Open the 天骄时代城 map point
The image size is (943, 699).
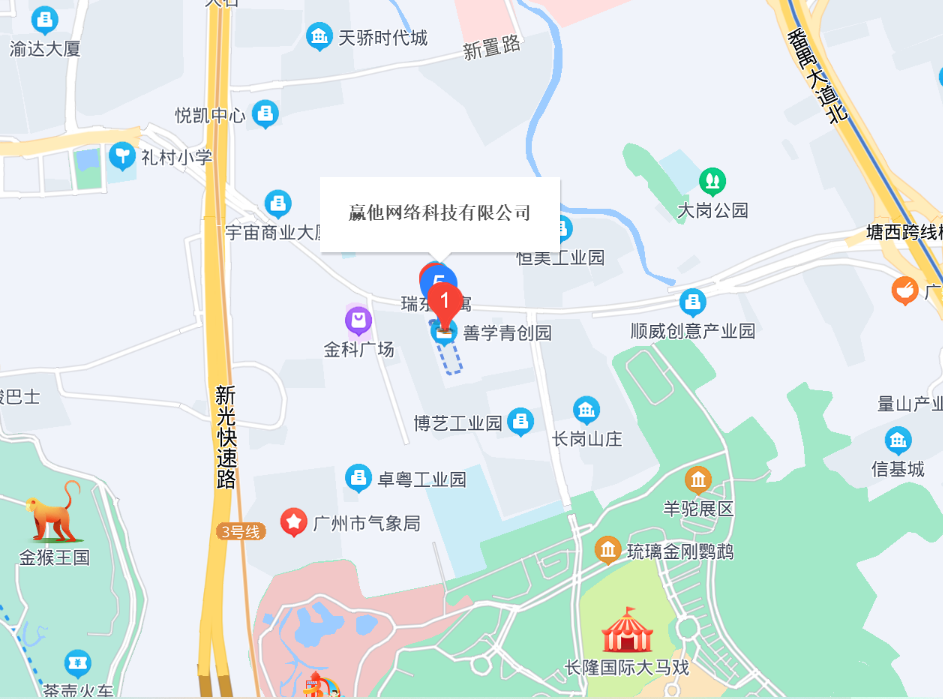(319, 38)
